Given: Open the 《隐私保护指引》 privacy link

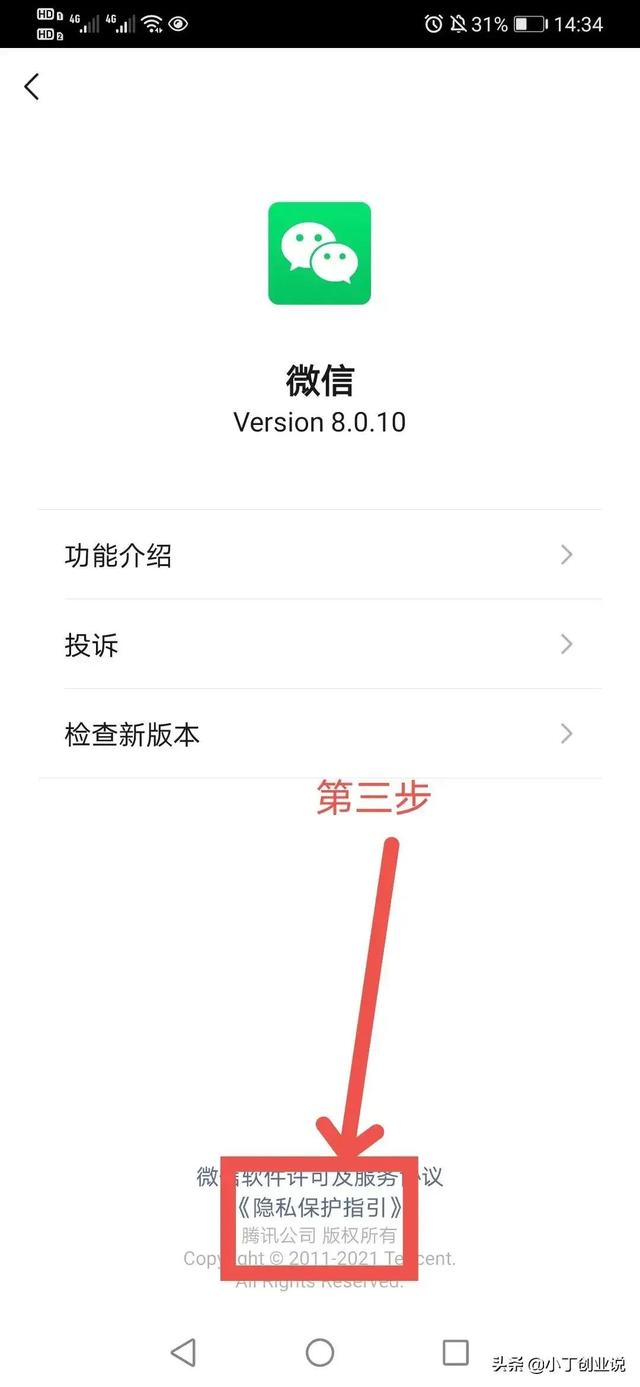Looking at the screenshot, I should (x=319, y=1207).
